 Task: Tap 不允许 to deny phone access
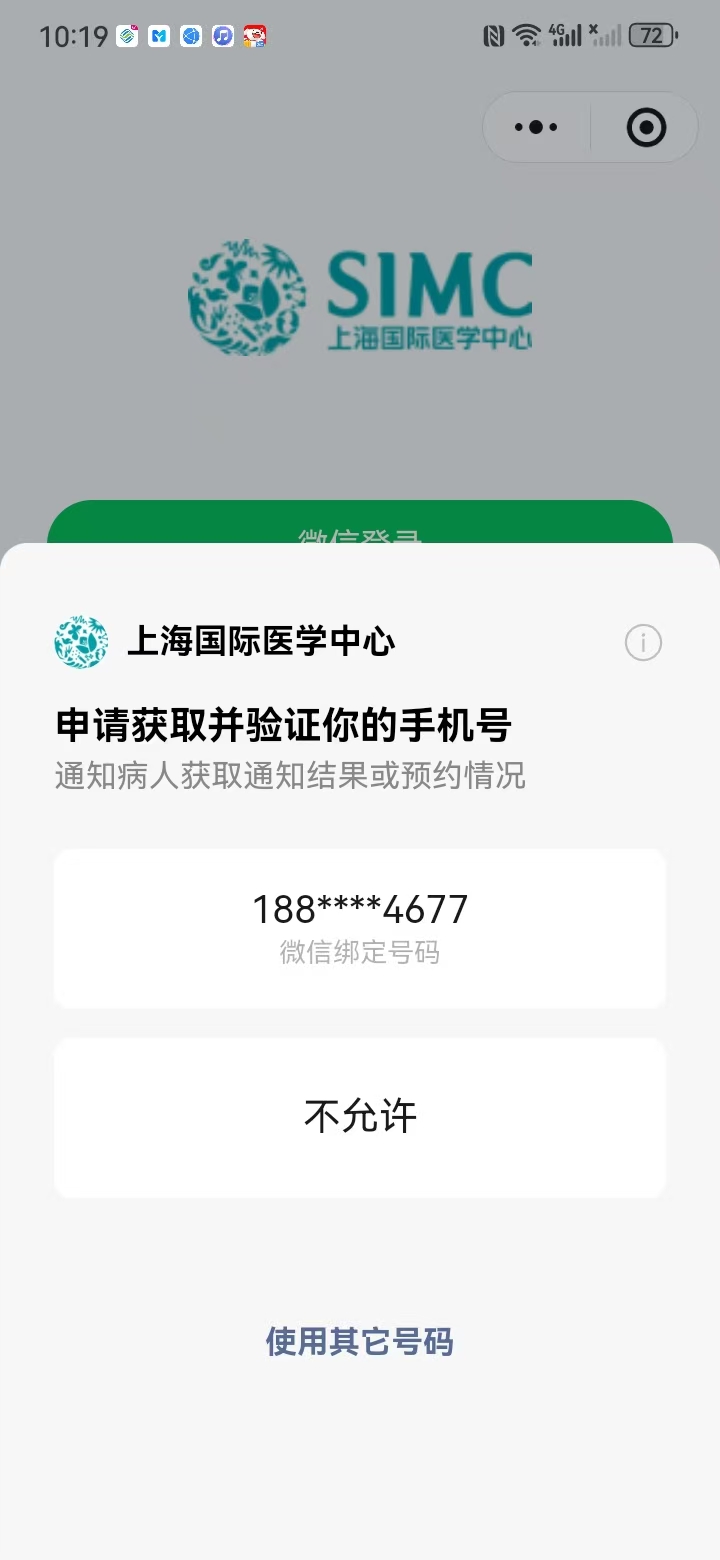coord(360,1116)
